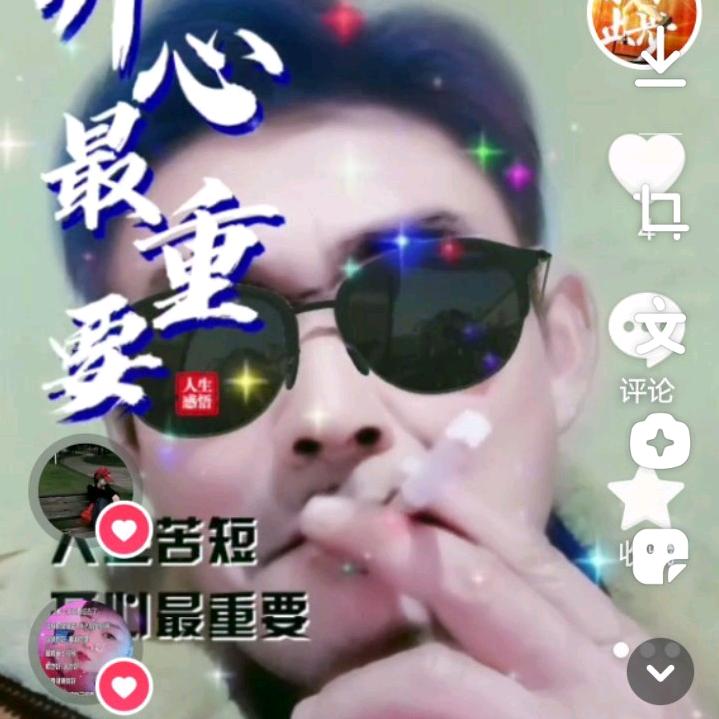The height and width of the screenshot is (719, 719).
Task: Expand more tools with the down chevron
Action: point(660,671)
